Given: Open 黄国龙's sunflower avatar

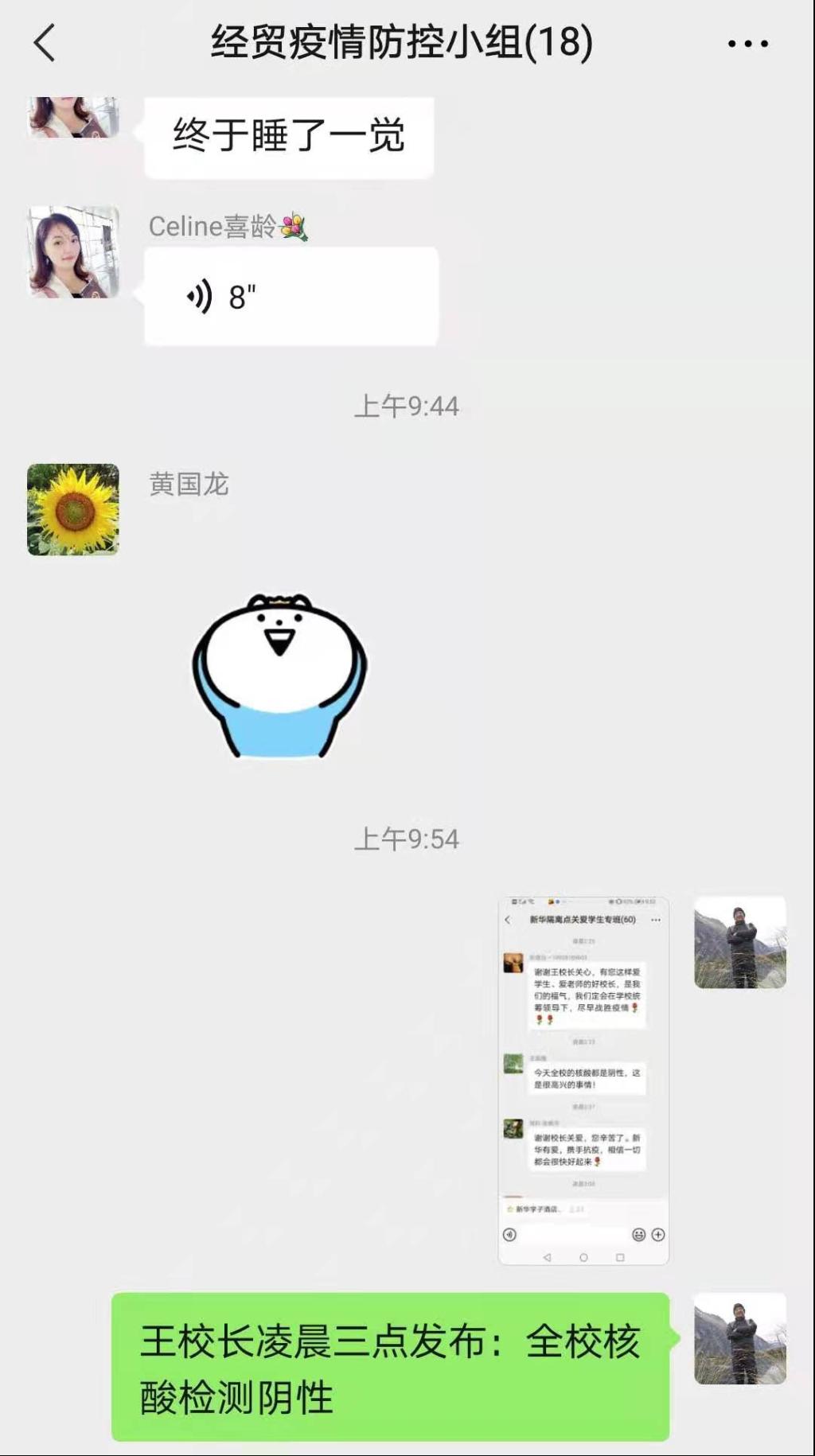Looking at the screenshot, I should pos(73,509).
